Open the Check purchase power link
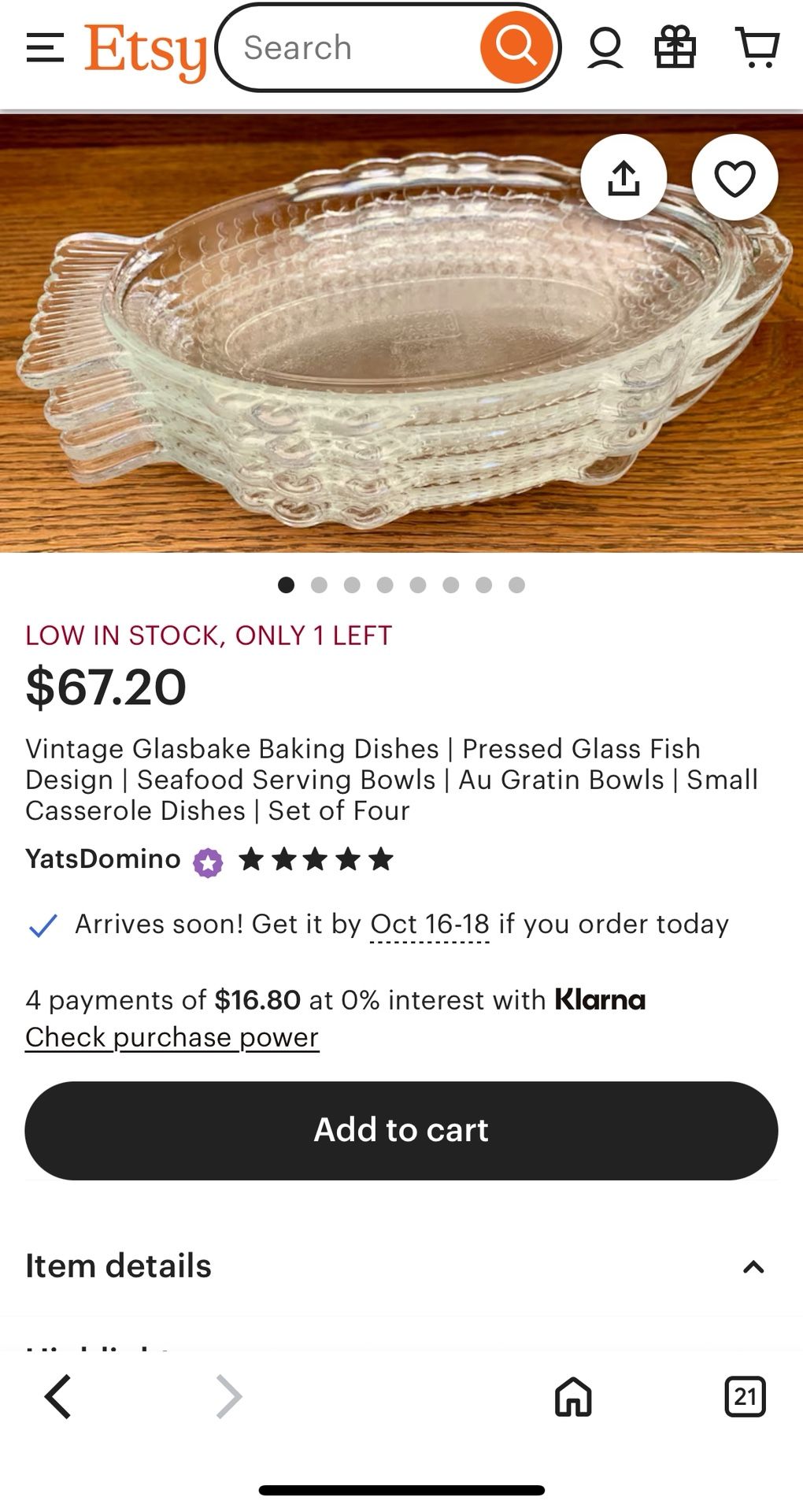 tap(172, 1037)
